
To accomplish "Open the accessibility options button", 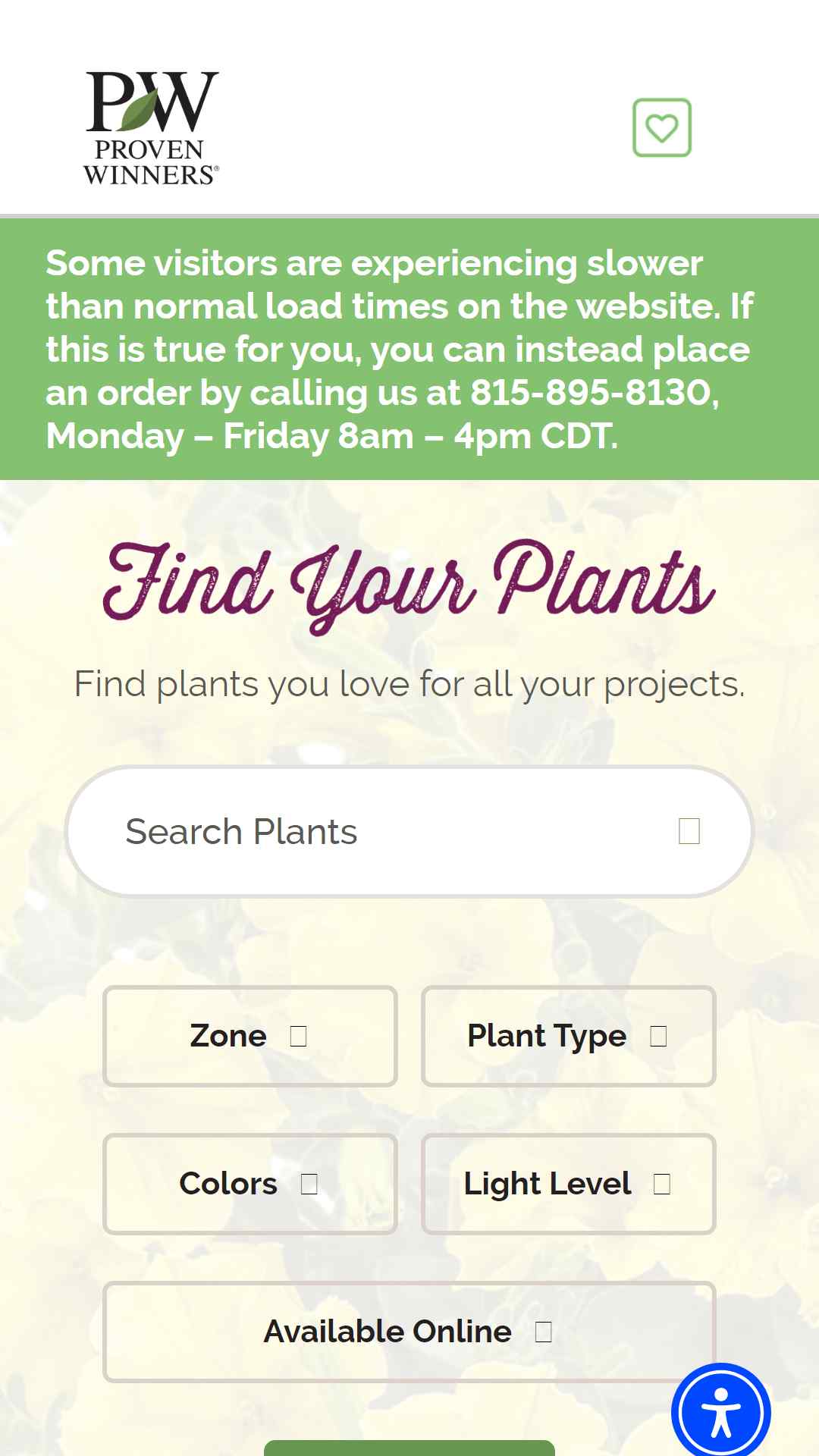I will (720, 1412).
